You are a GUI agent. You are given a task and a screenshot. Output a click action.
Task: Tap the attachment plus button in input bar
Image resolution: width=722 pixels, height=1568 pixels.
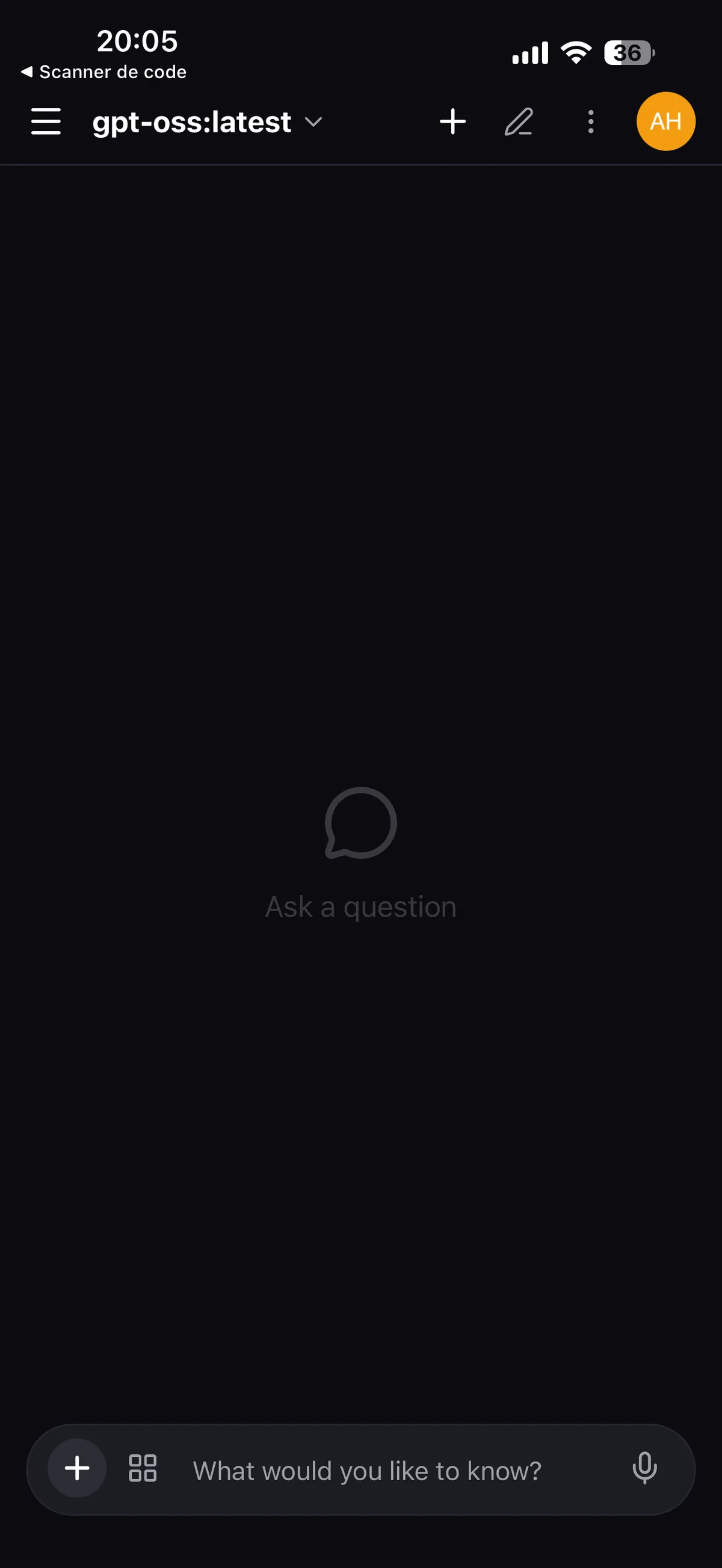click(x=77, y=1468)
